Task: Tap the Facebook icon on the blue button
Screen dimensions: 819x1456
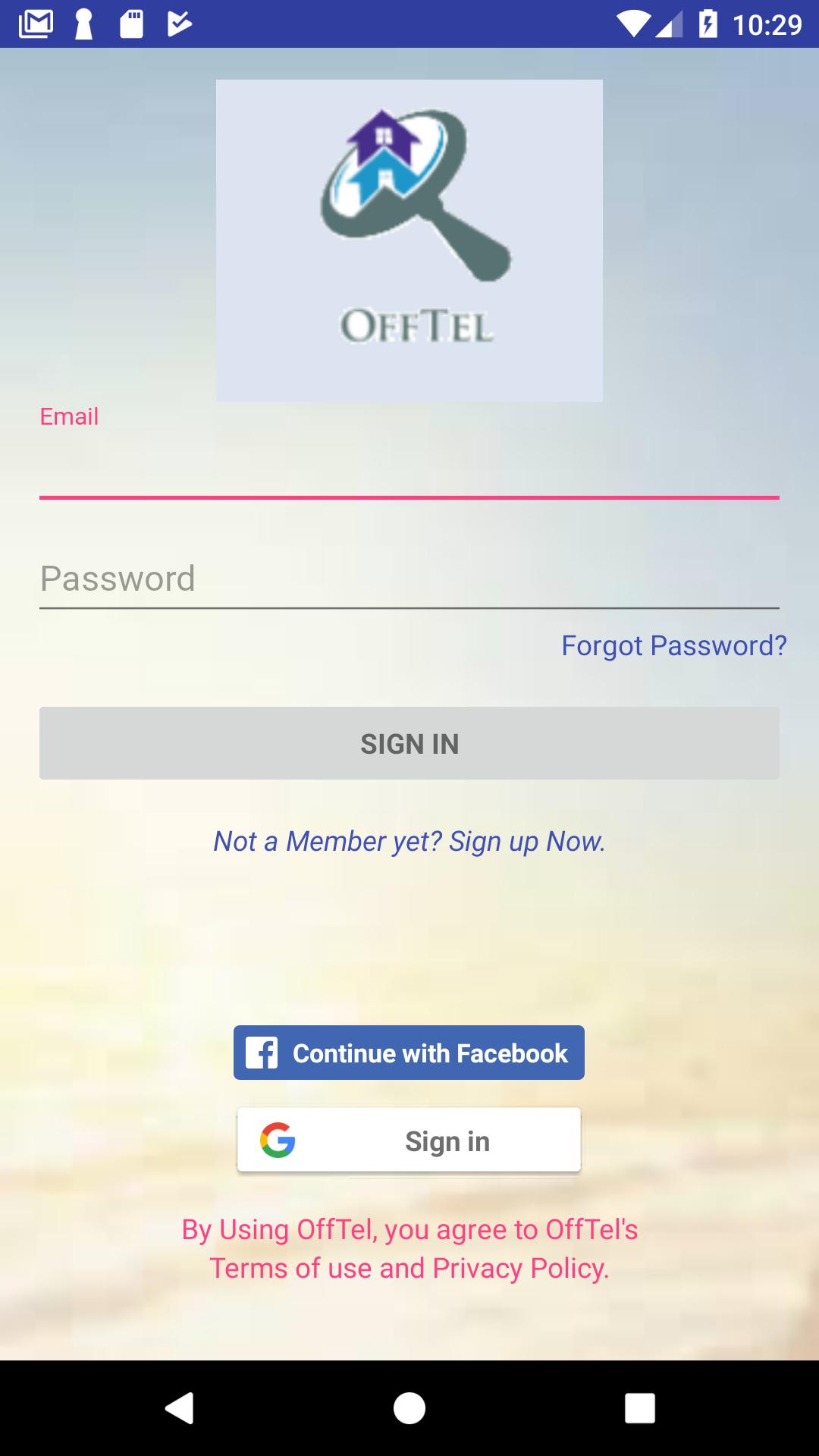Action: click(262, 1052)
